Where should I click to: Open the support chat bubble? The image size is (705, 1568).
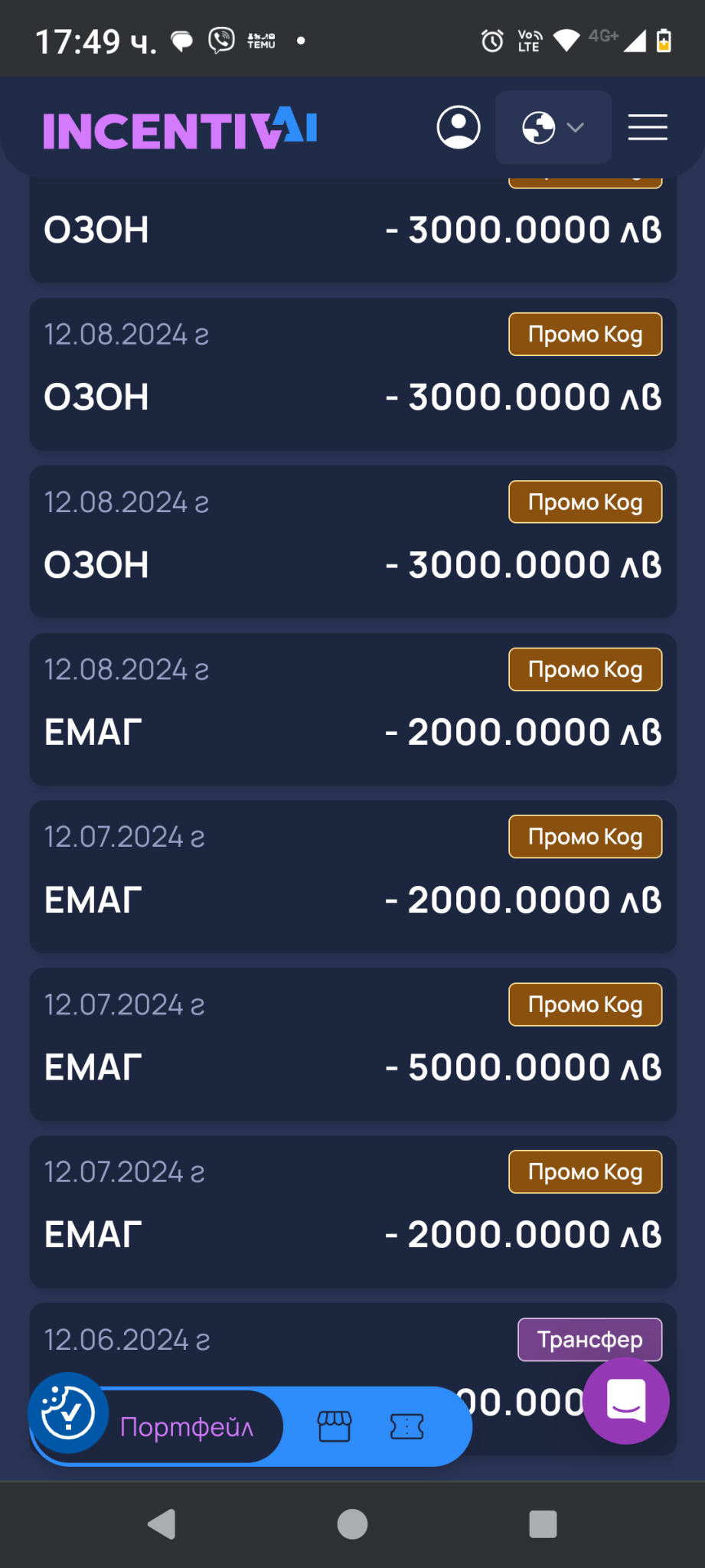[626, 1401]
